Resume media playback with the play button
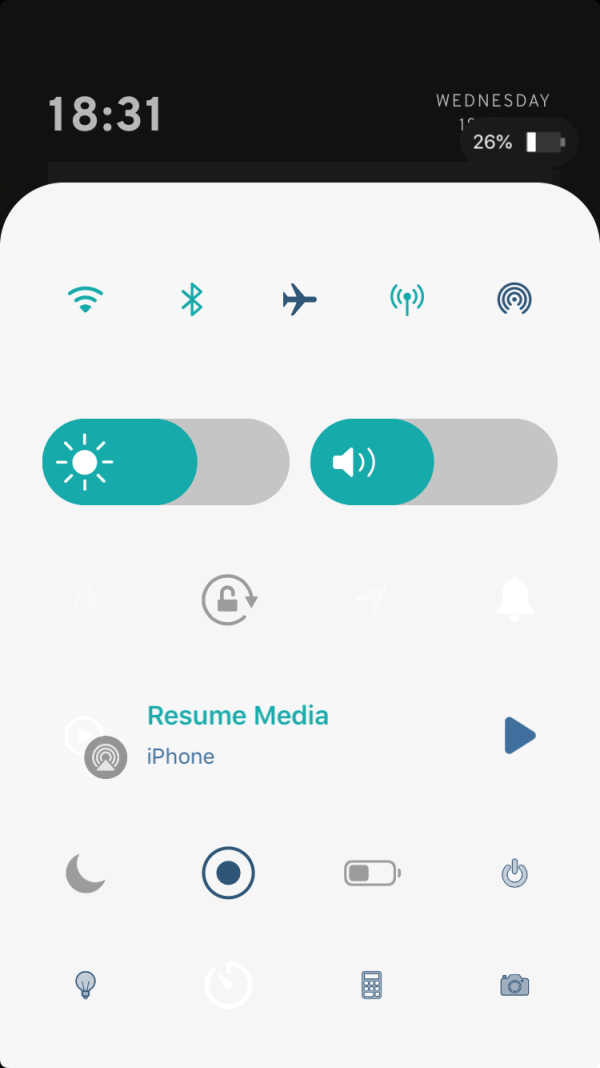Viewport: 600px width, 1068px height. (x=519, y=736)
